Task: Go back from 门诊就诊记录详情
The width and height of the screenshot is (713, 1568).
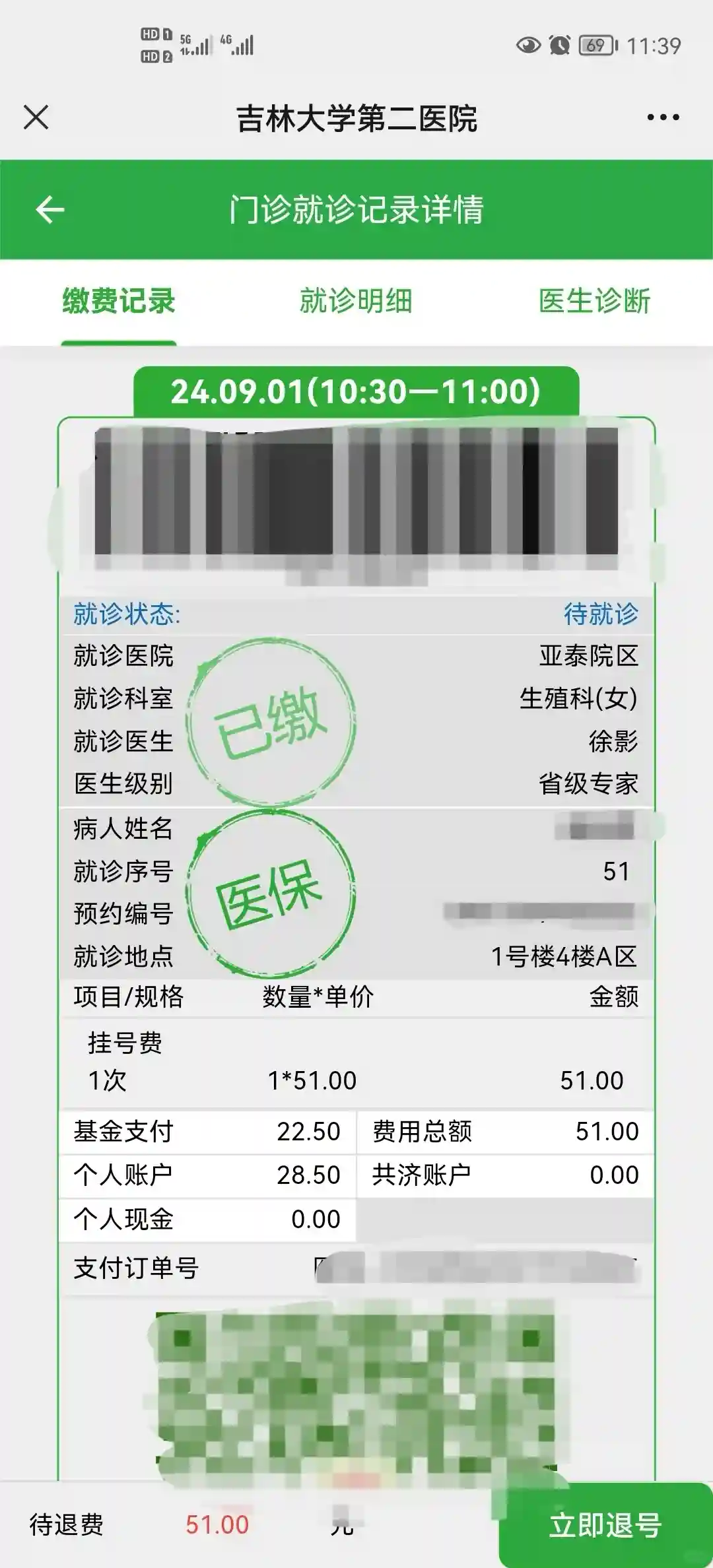Action: click(50, 210)
